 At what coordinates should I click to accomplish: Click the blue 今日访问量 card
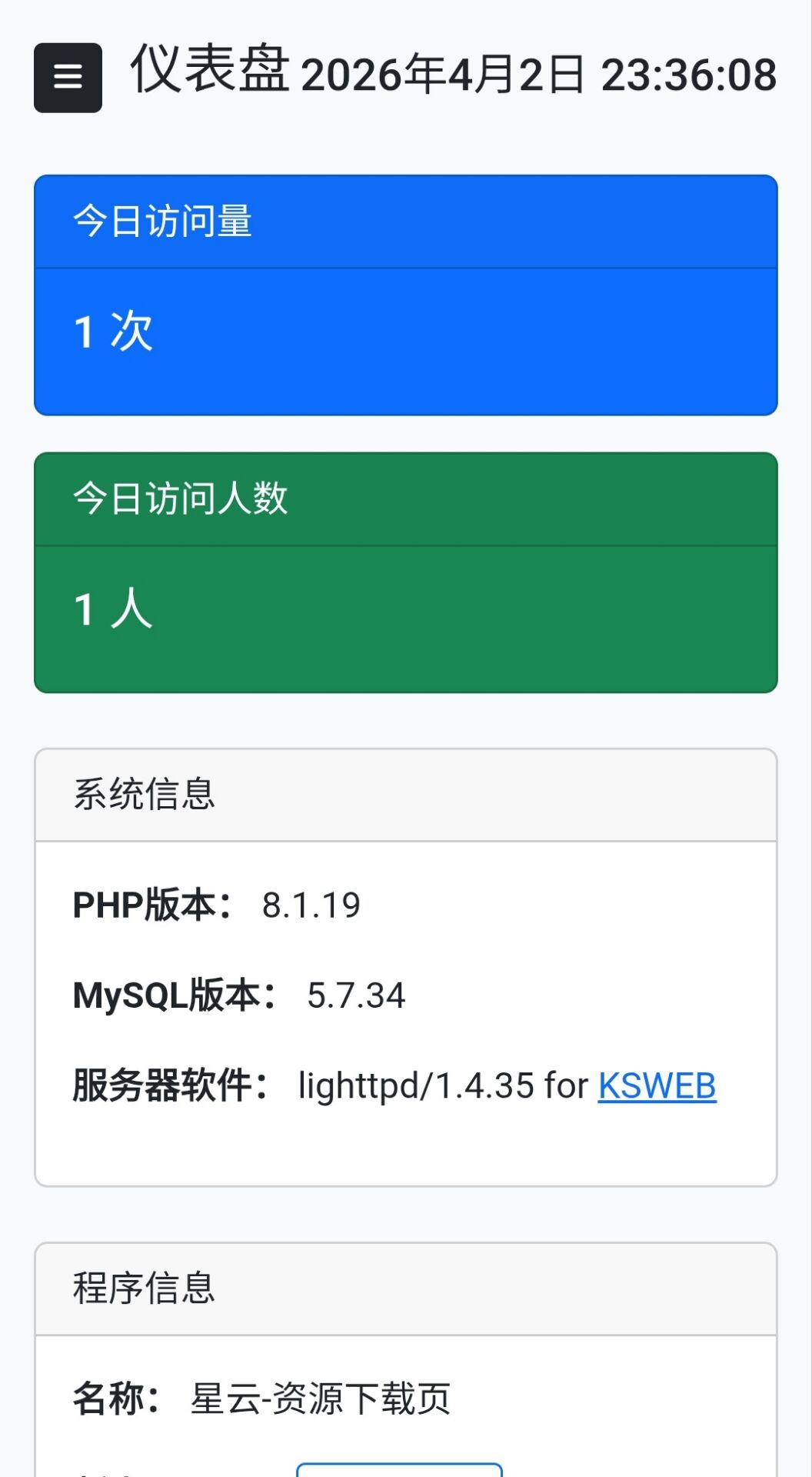point(406,296)
